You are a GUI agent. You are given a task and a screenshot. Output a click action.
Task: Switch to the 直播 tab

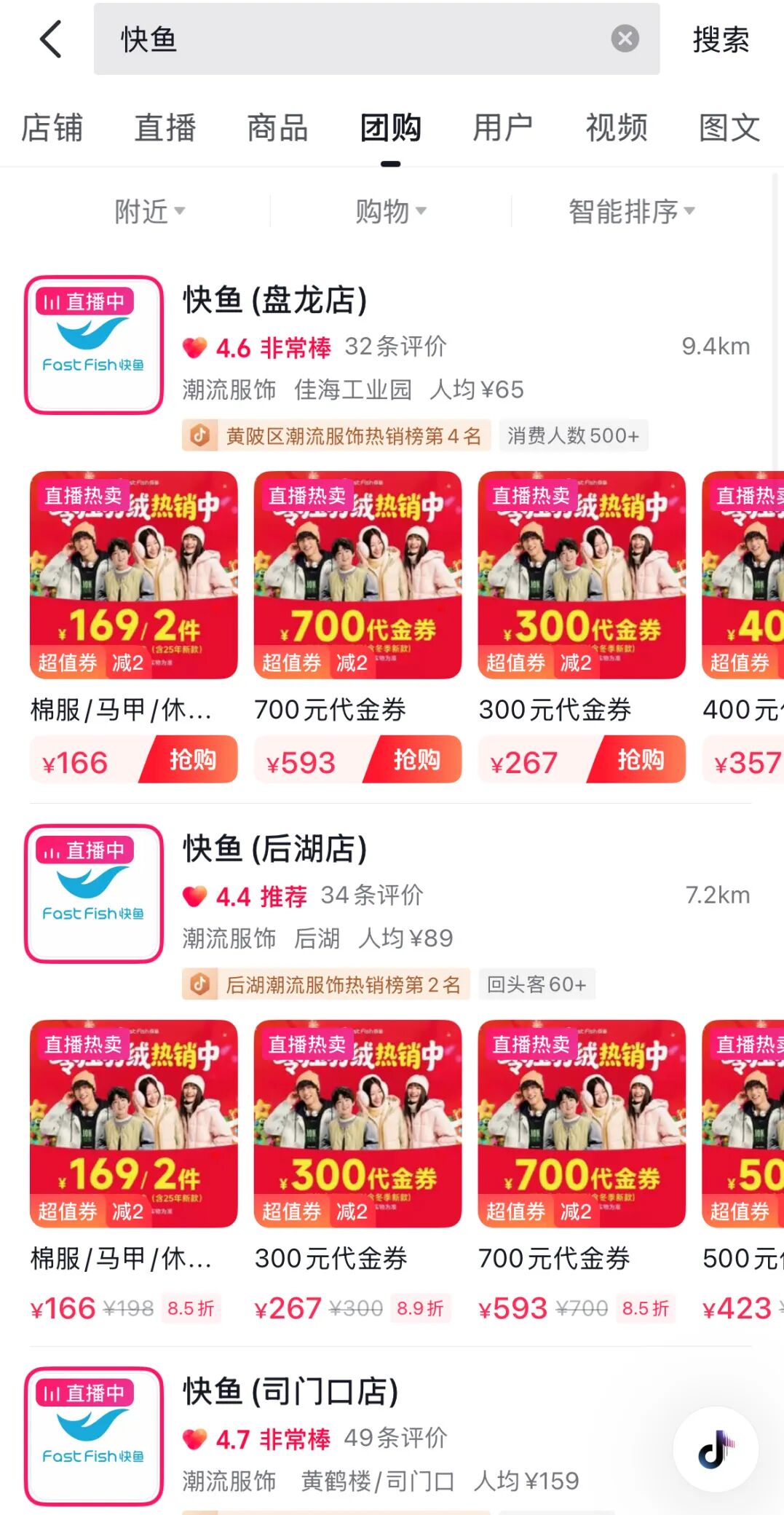(x=165, y=128)
